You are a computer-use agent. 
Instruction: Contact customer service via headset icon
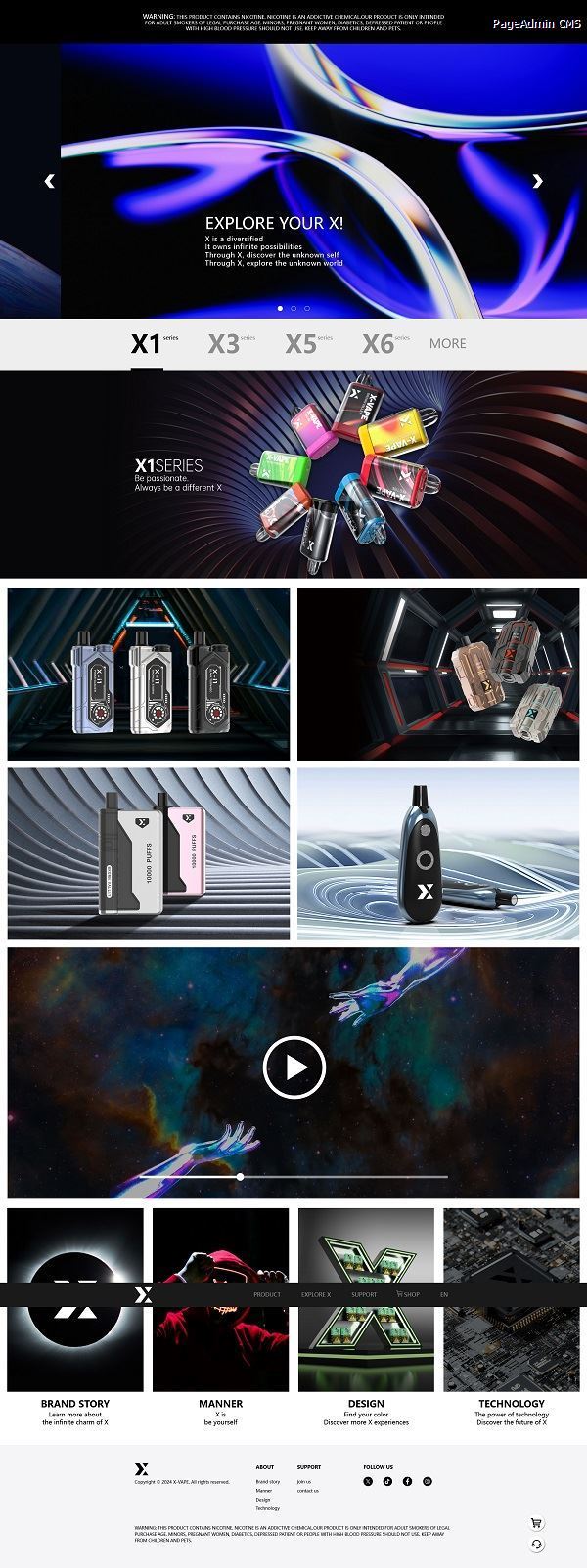pos(536,1545)
